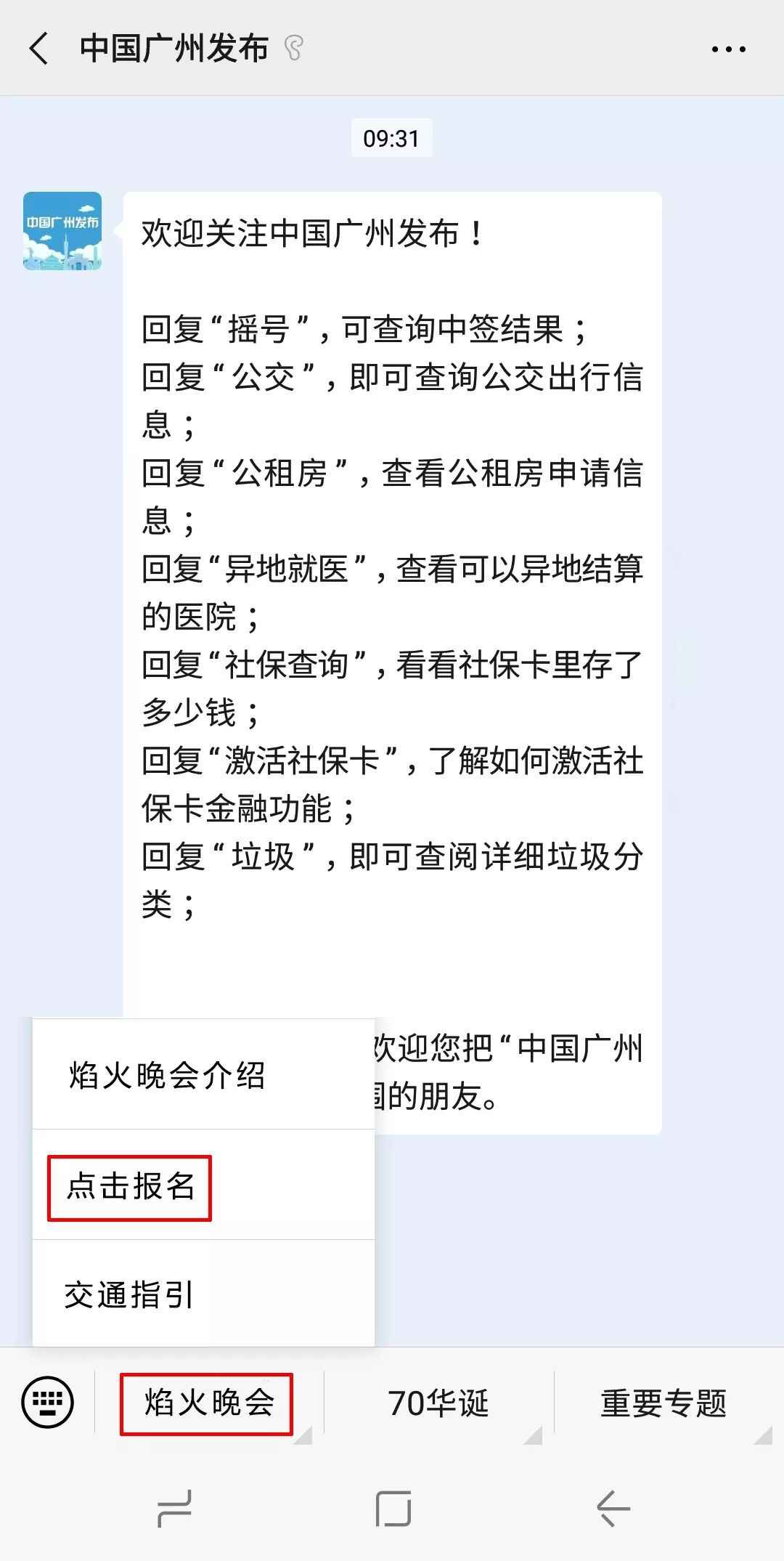784x1561 pixels.
Task: Choose 点击报名 to sign up
Action: 131,1186
